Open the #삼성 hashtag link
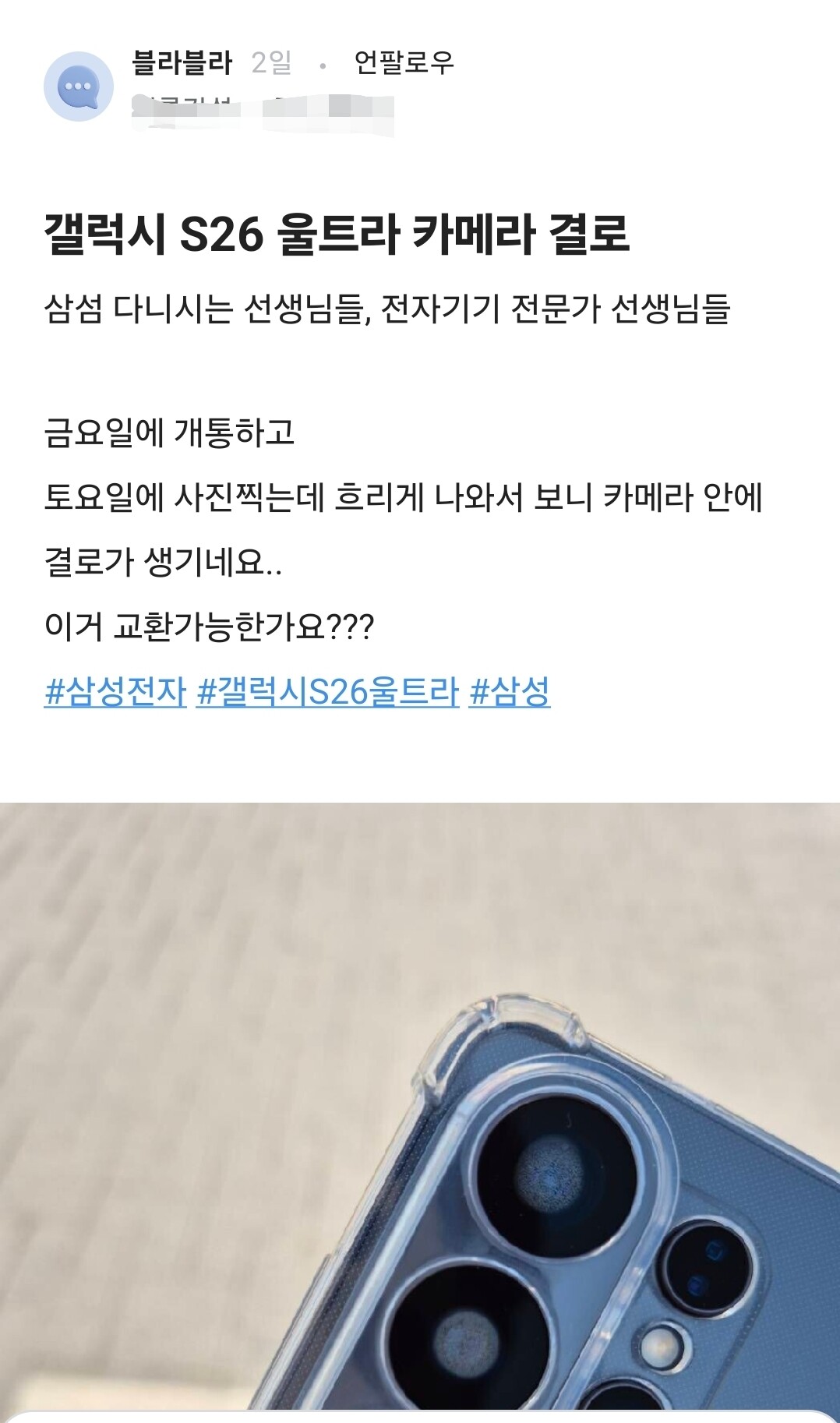The image size is (840, 1423). [x=510, y=691]
